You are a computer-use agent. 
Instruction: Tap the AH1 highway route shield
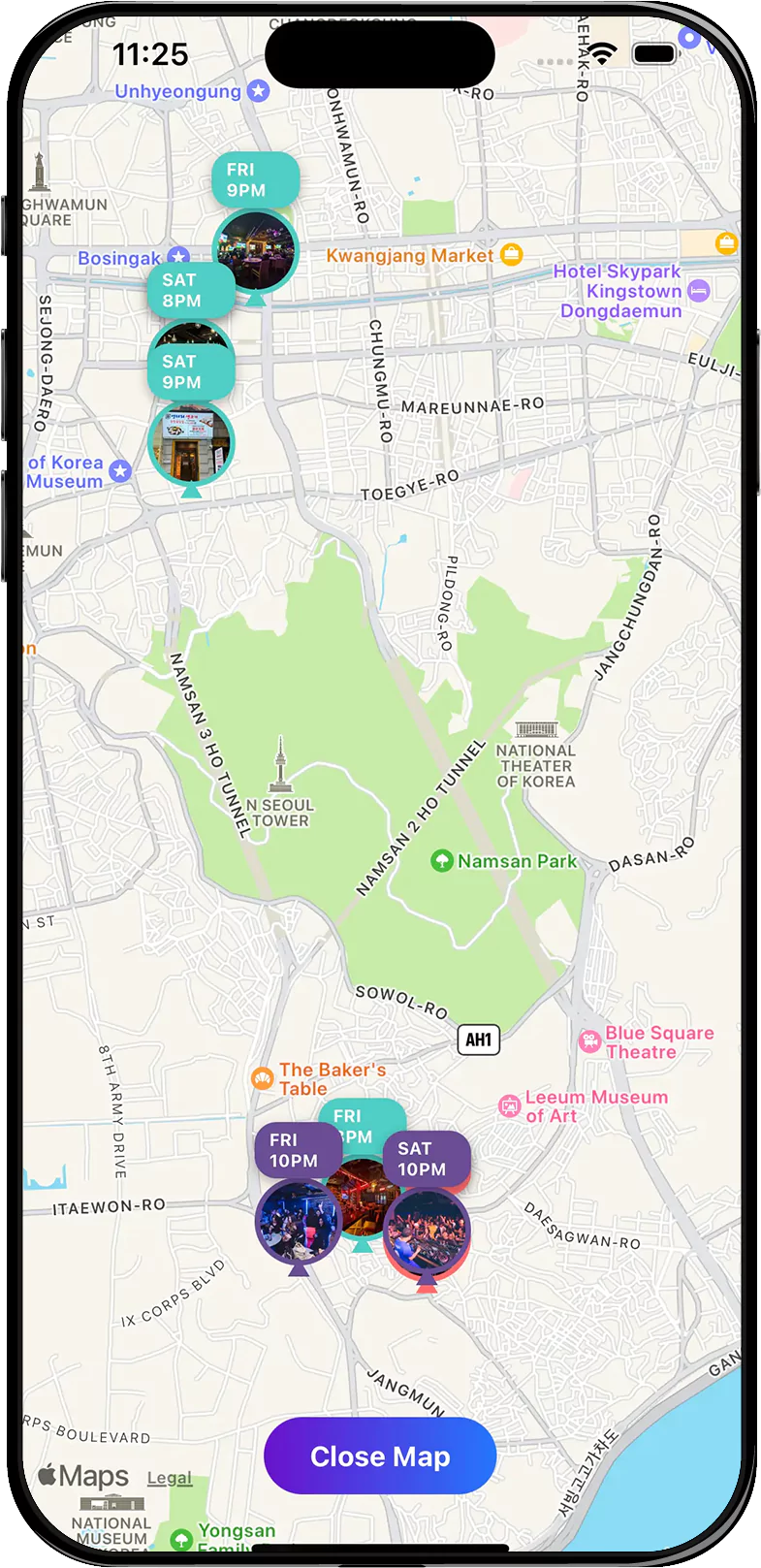click(x=477, y=1040)
